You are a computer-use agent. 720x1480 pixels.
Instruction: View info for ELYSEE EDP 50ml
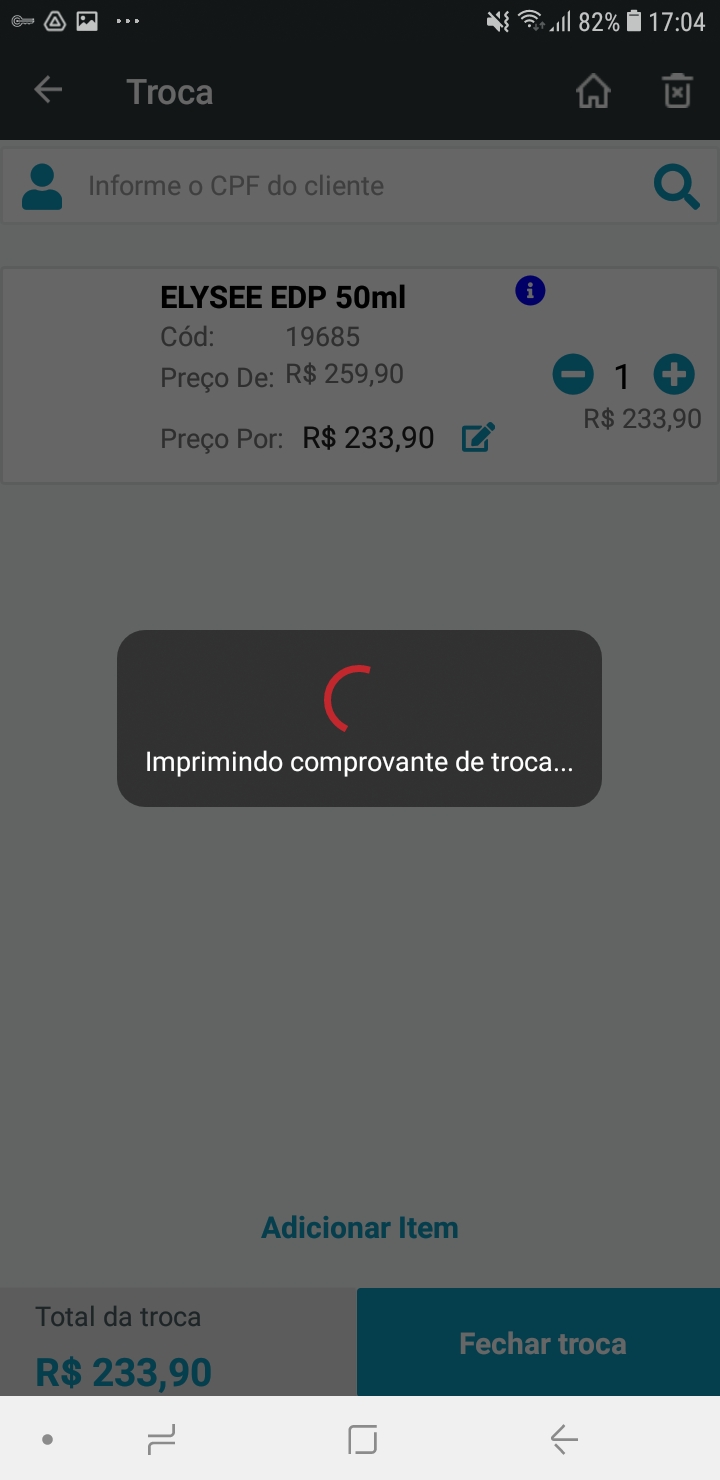pos(530,291)
